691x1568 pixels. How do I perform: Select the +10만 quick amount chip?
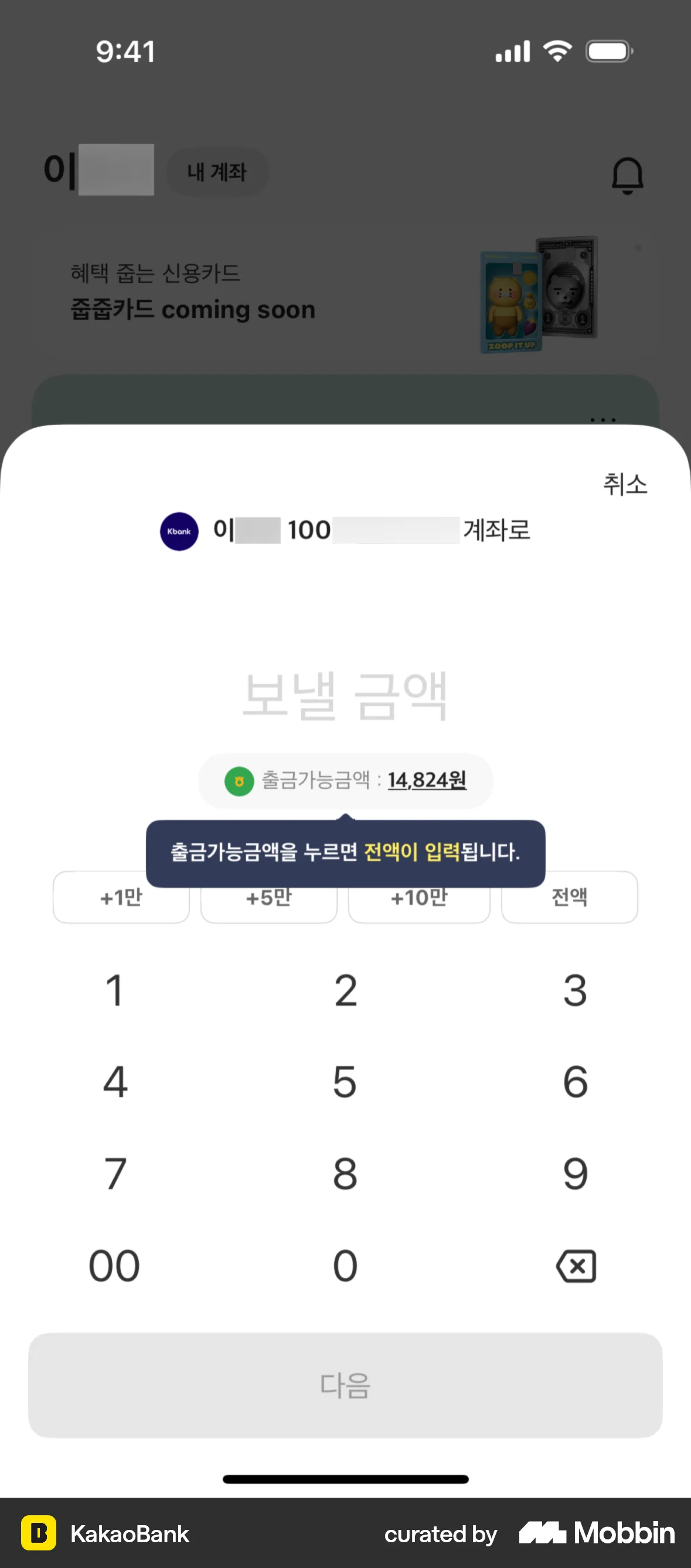tap(418, 897)
